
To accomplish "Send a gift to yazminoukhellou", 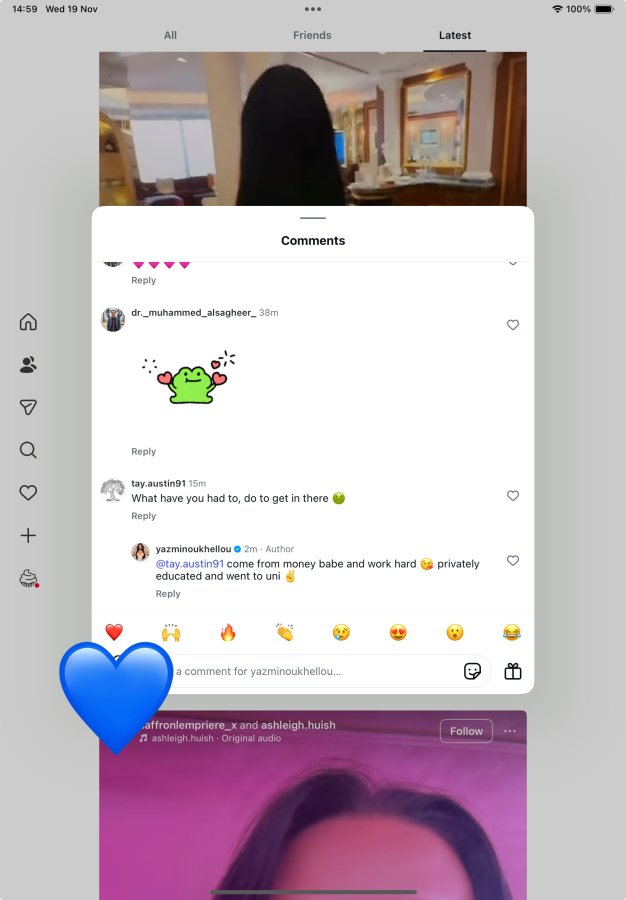I will pyautogui.click(x=513, y=671).
